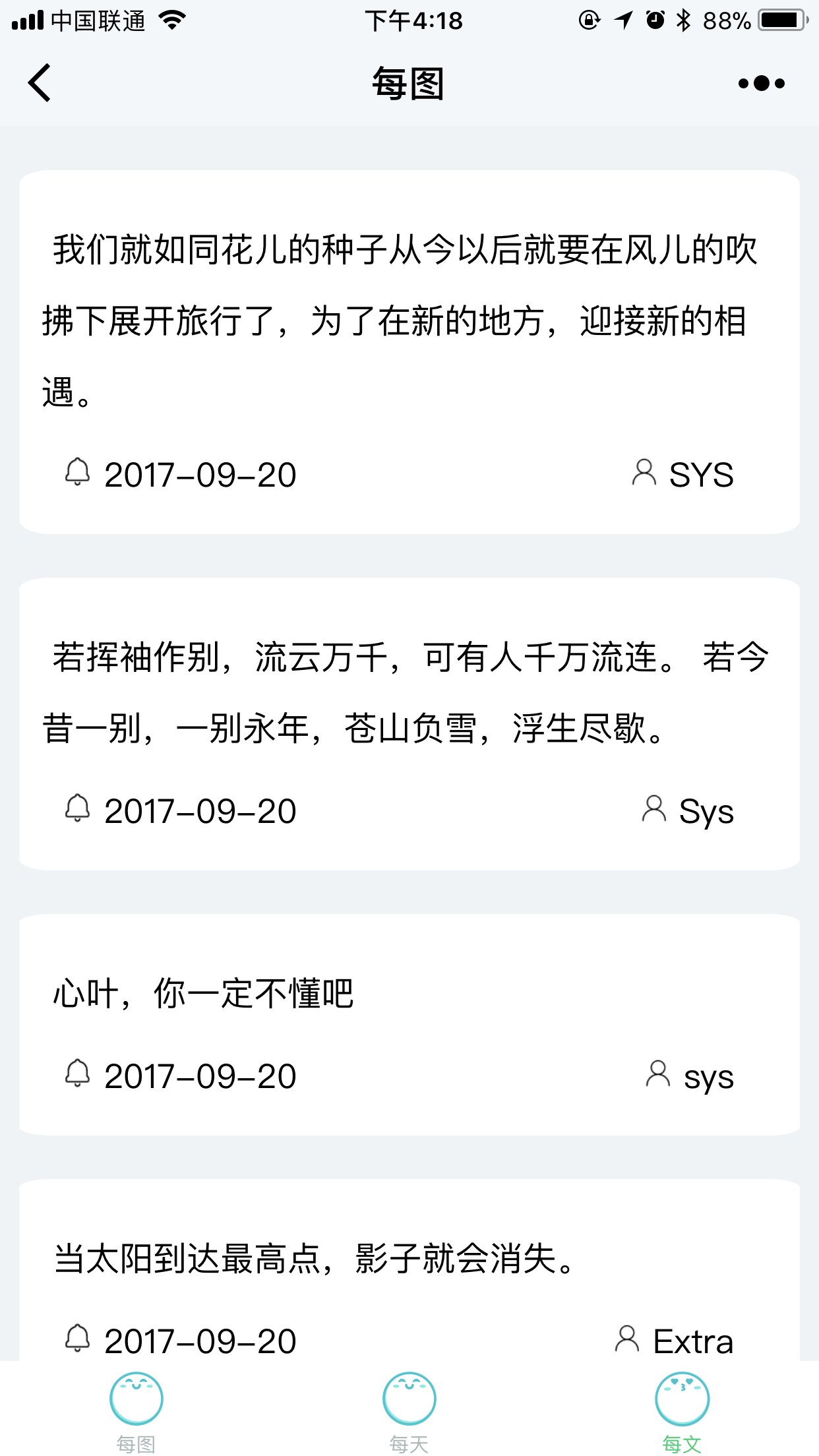Open the card 心叶，你一定不懂吧
This screenshot has width=819, height=1456.
409,1025
